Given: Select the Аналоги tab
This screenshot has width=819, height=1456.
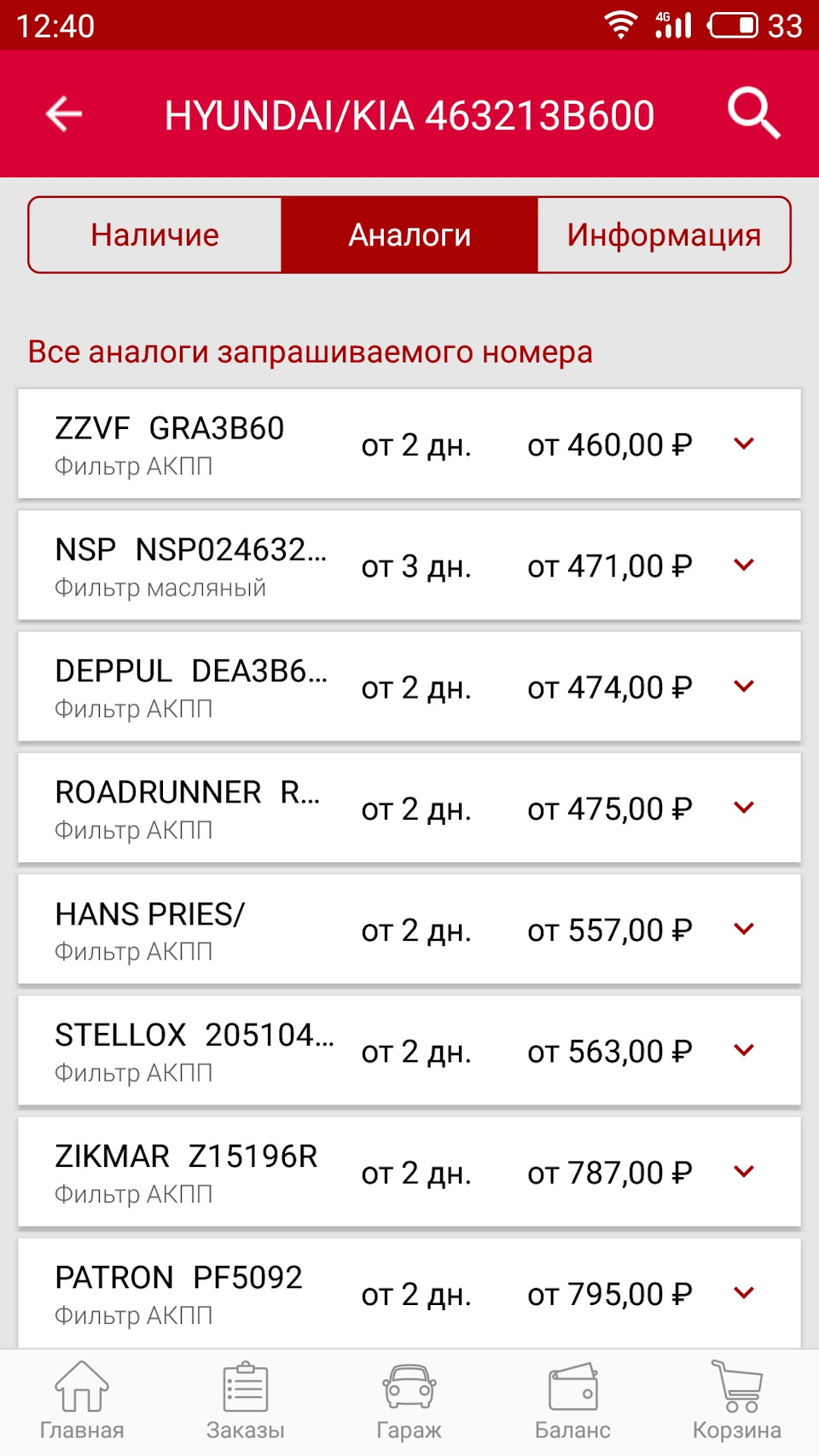Looking at the screenshot, I should click(x=409, y=234).
